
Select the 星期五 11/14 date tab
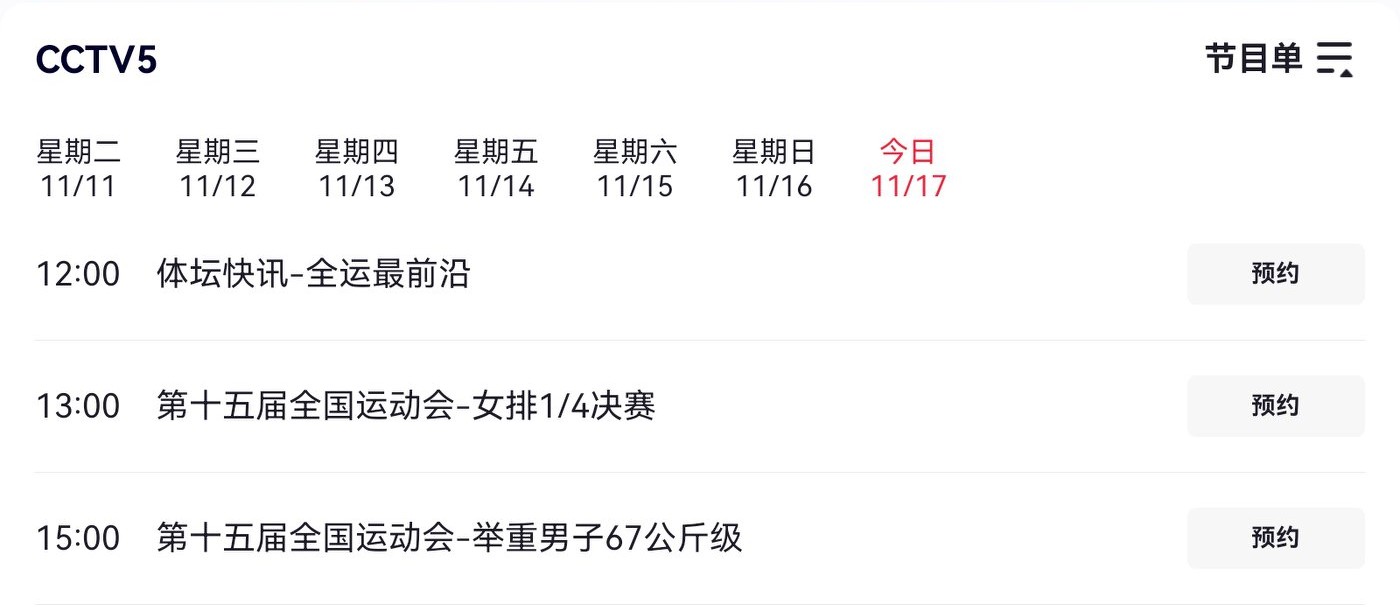[495, 169]
